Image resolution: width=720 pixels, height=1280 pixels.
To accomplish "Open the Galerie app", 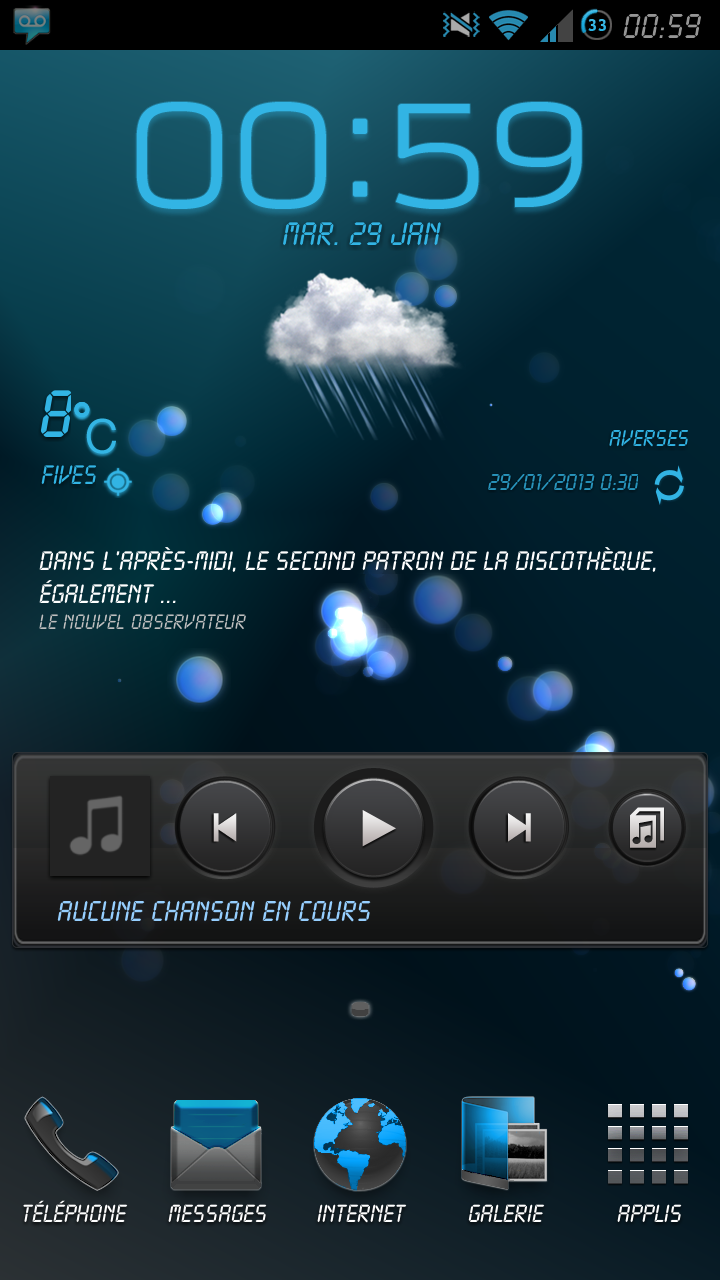I will tap(505, 1160).
